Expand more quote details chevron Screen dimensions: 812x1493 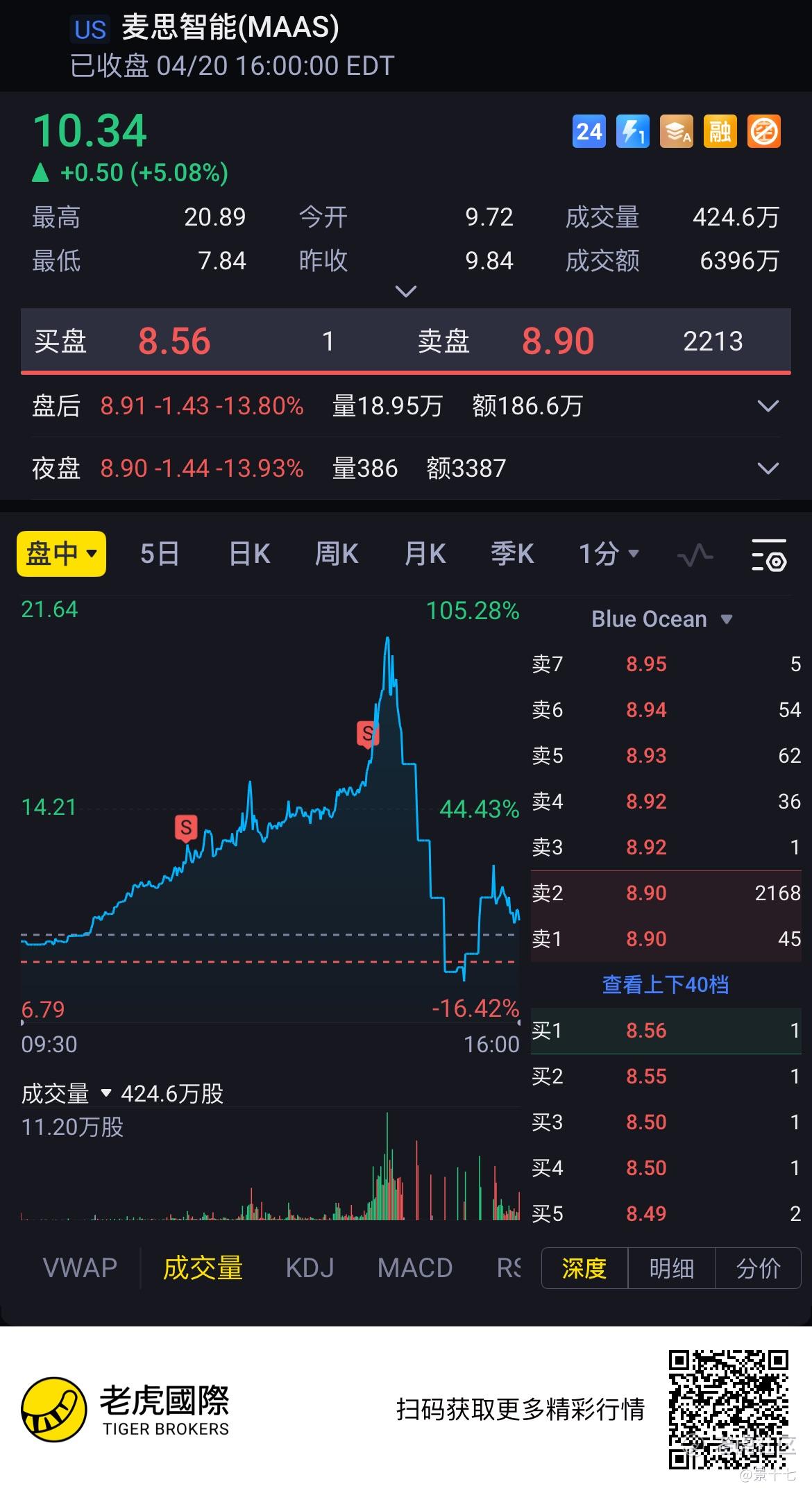click(x=406, y=291)
